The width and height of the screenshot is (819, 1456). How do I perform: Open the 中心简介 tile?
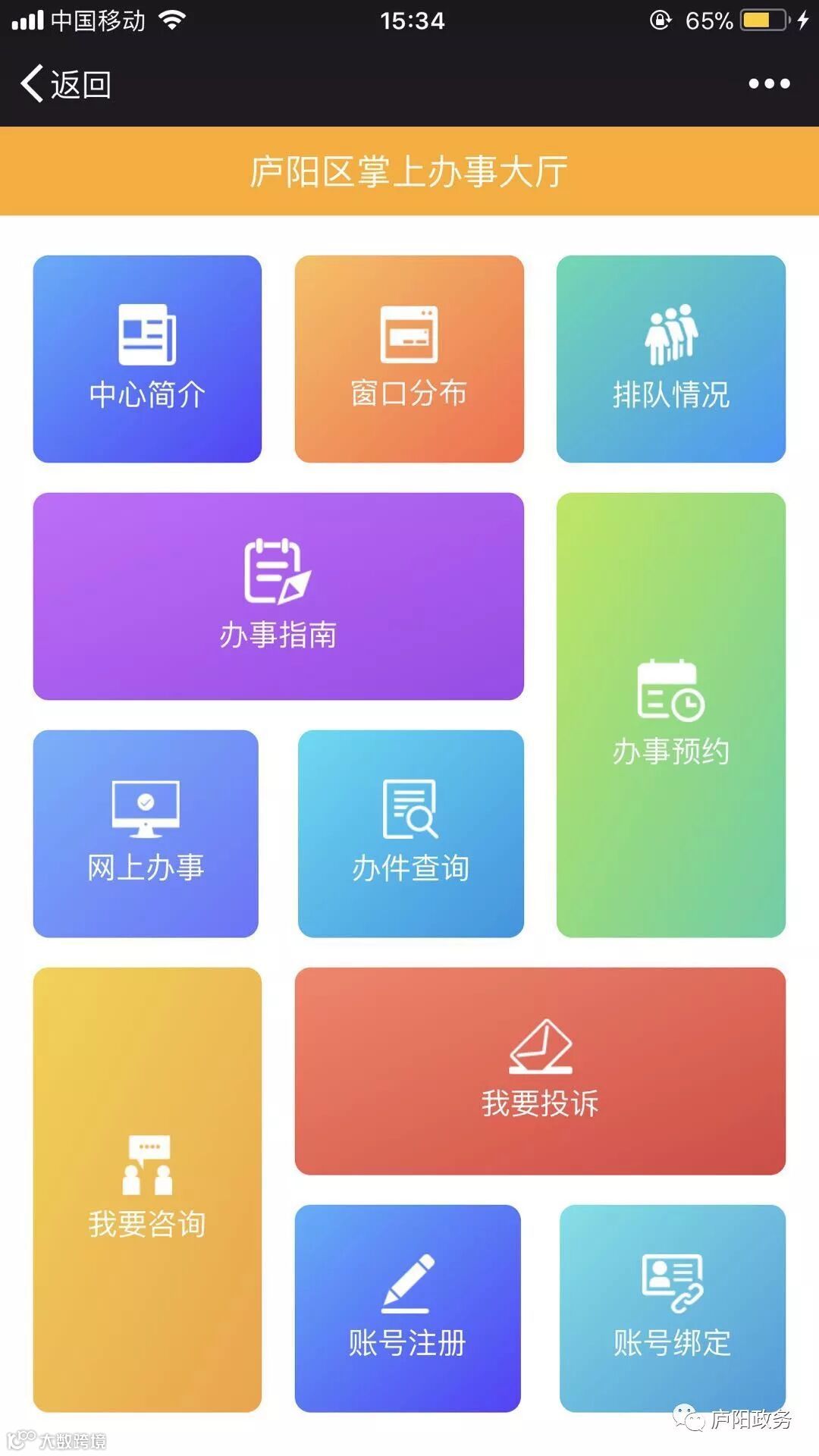(147, 359)
